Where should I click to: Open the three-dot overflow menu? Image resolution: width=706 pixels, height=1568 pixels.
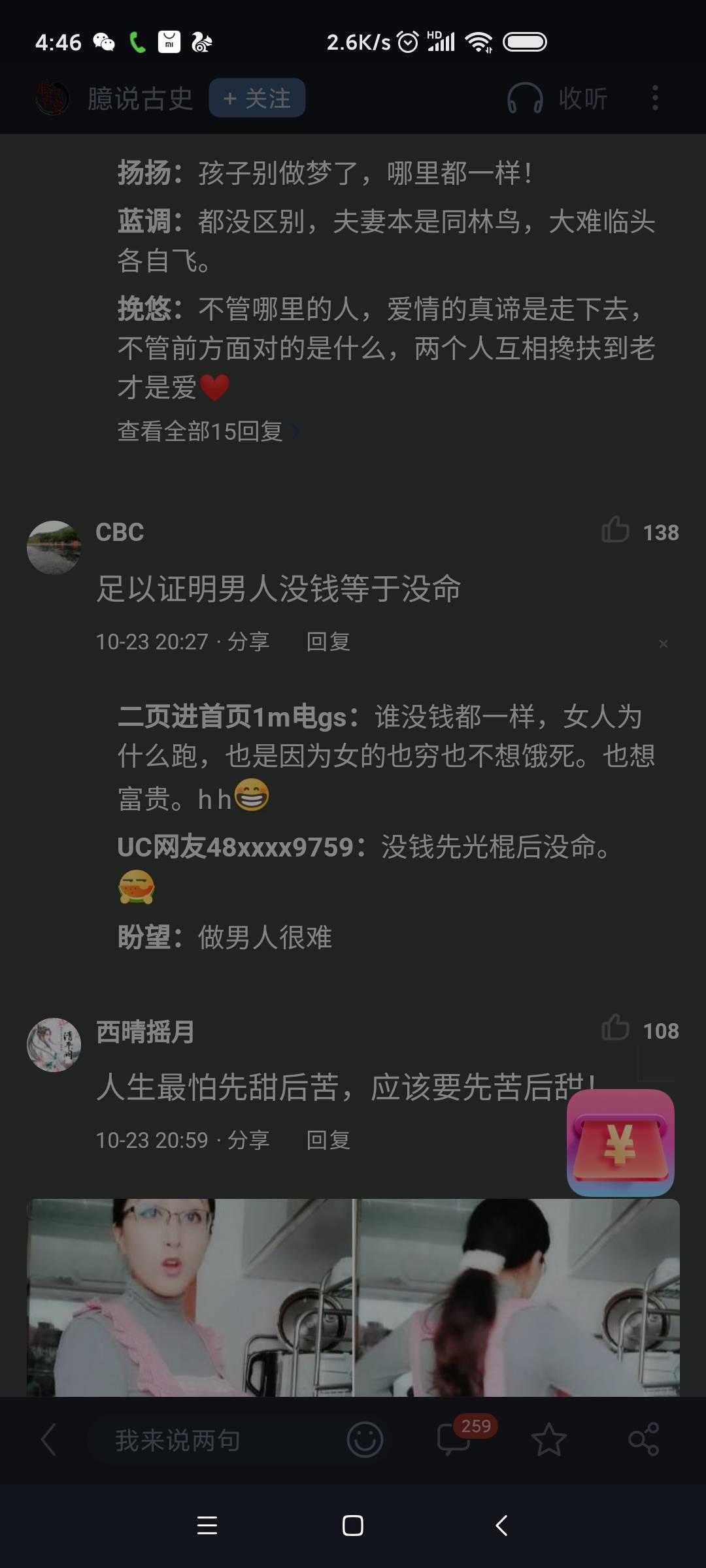[655, 98]
